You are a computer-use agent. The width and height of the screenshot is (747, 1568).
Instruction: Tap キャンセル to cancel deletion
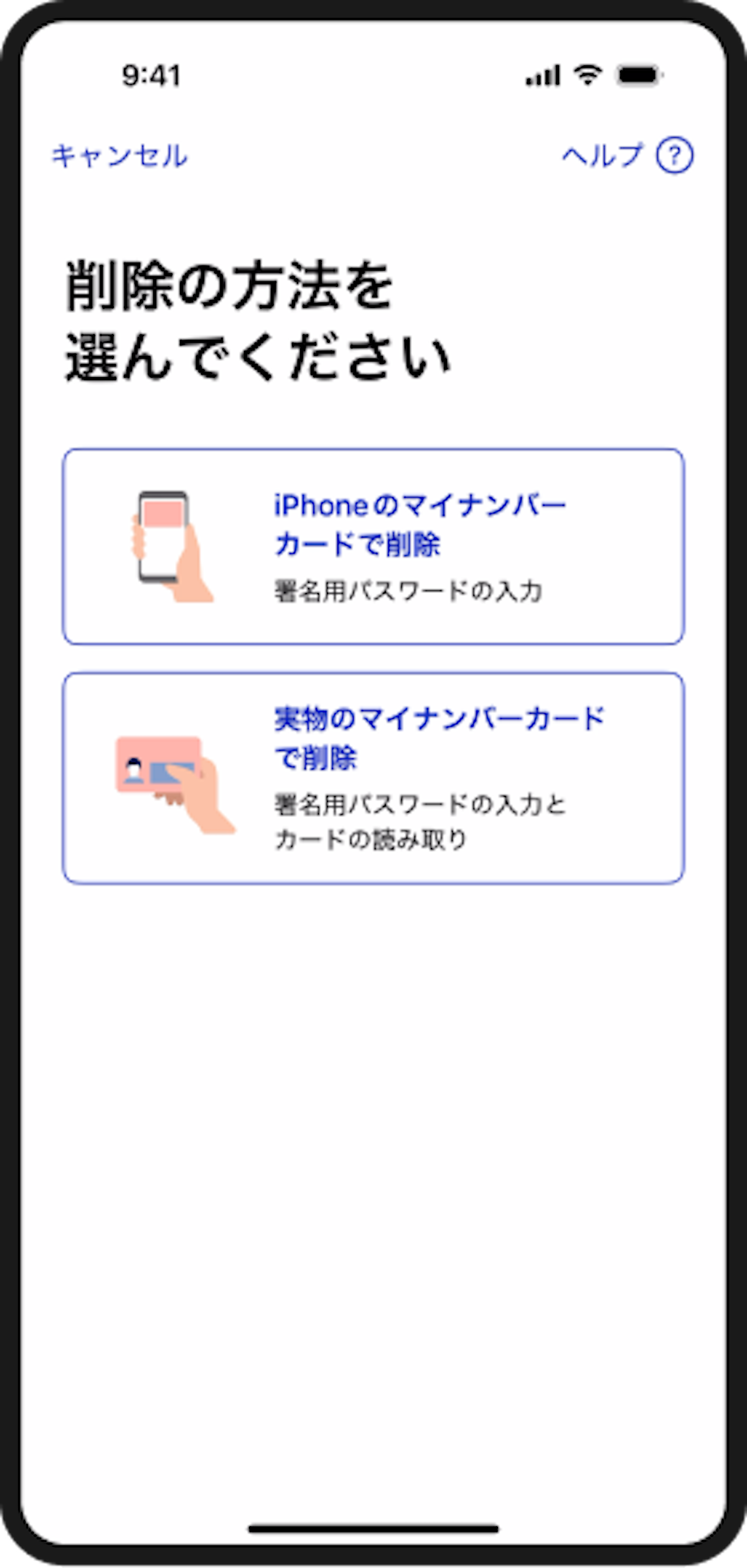[119, 156]
